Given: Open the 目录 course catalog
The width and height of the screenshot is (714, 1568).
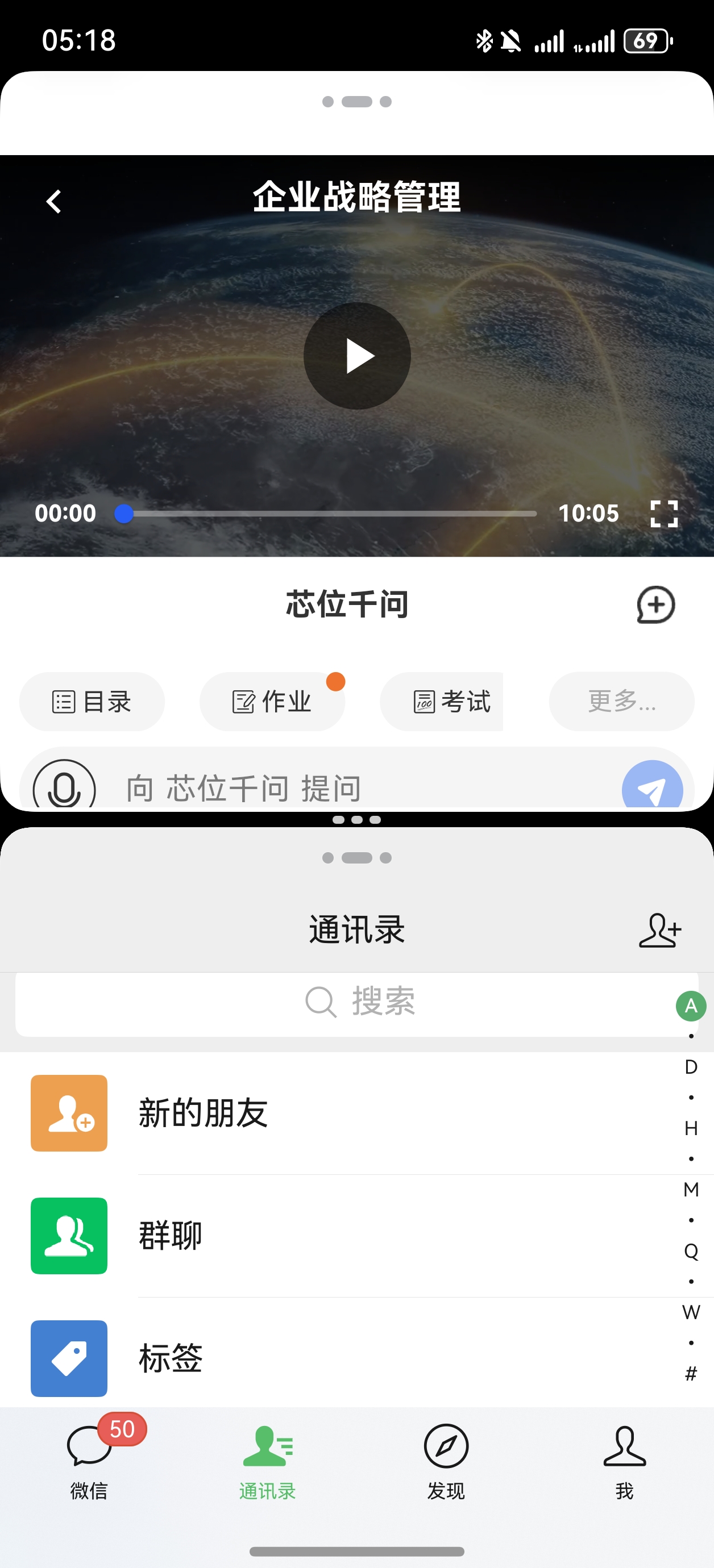Looking at the screenshot, I should click(x=92, y=701).
